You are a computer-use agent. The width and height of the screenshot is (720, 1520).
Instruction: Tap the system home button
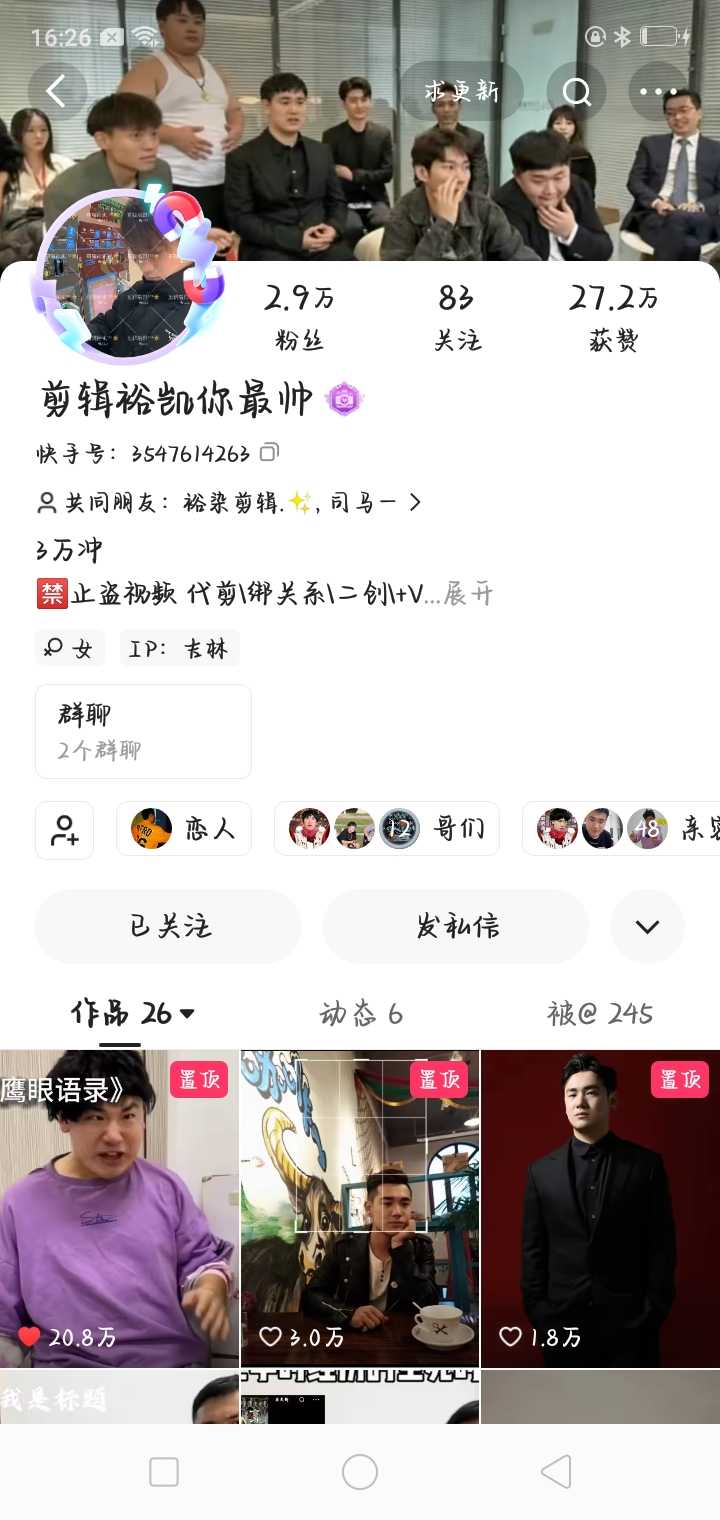[360, 1472]
